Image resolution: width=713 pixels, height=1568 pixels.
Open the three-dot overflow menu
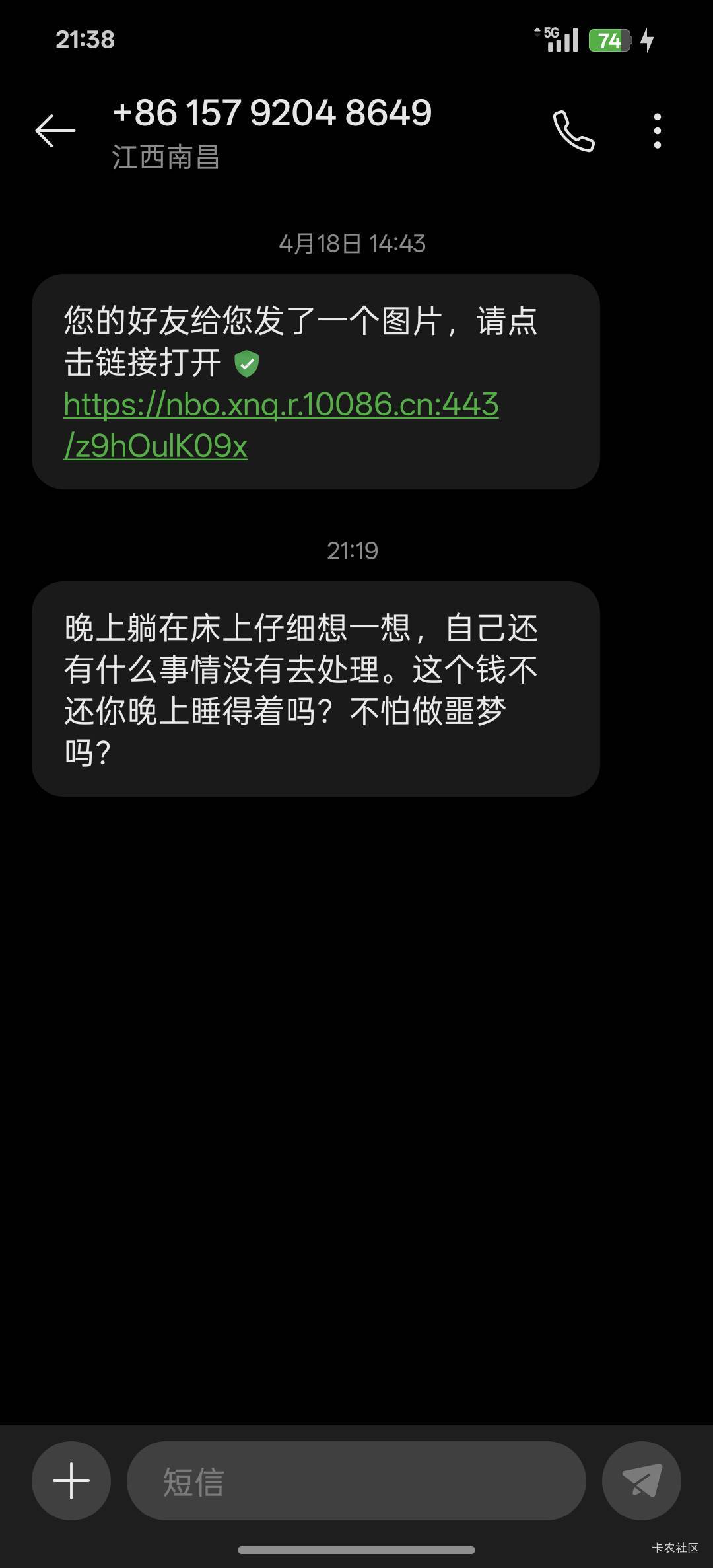pos(657,131)
